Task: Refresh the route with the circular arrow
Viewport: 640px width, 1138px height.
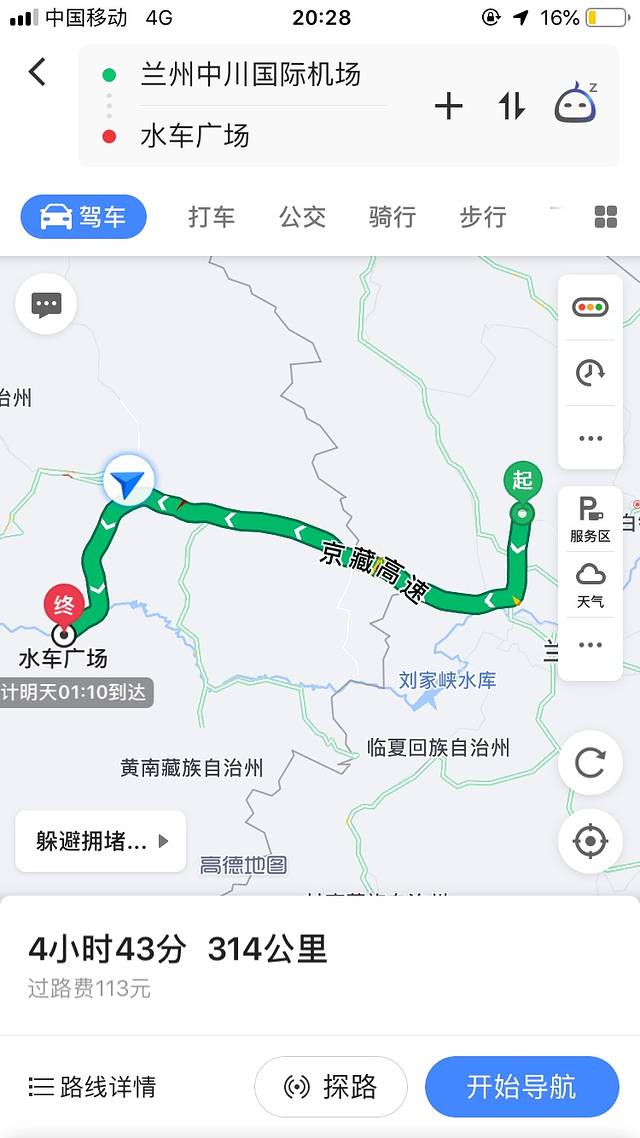Action: pyautogui.click(x=590, y=764)
